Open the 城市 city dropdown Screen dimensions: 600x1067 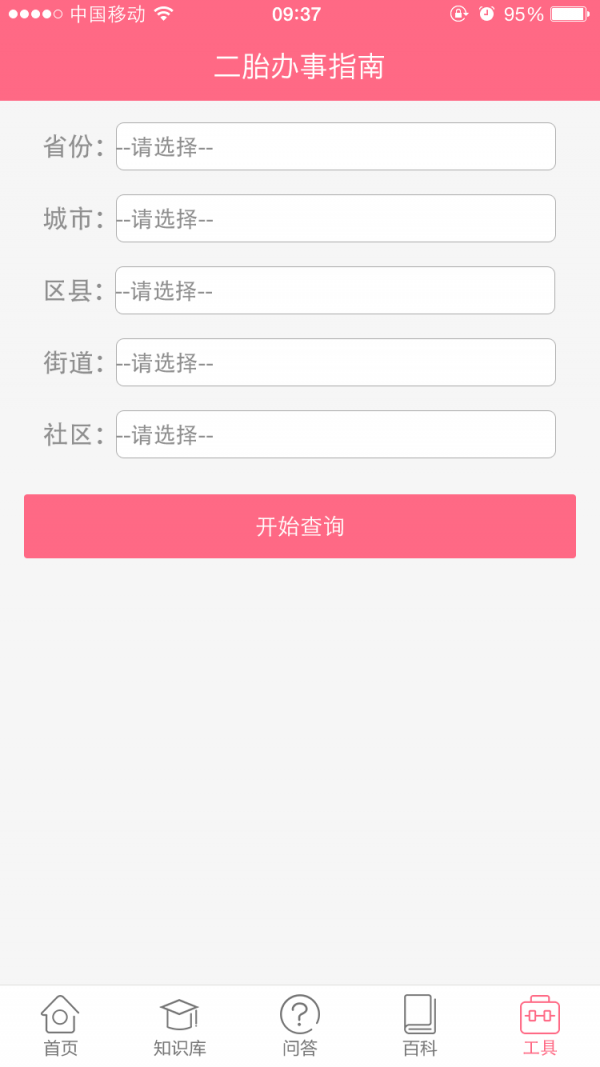[x=335, y=219]
